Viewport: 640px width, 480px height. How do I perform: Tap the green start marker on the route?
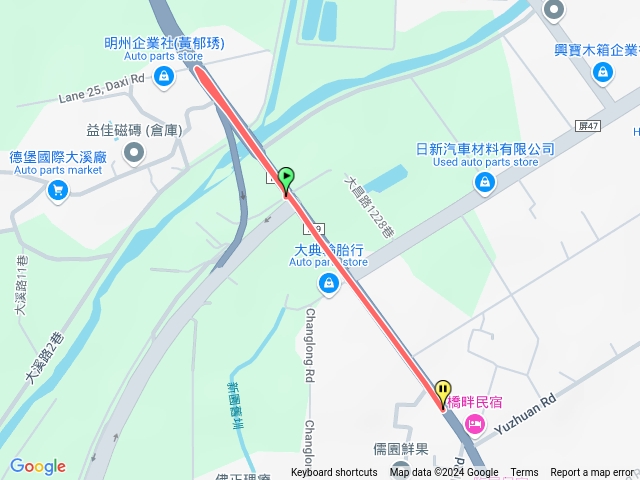[286, 180]
